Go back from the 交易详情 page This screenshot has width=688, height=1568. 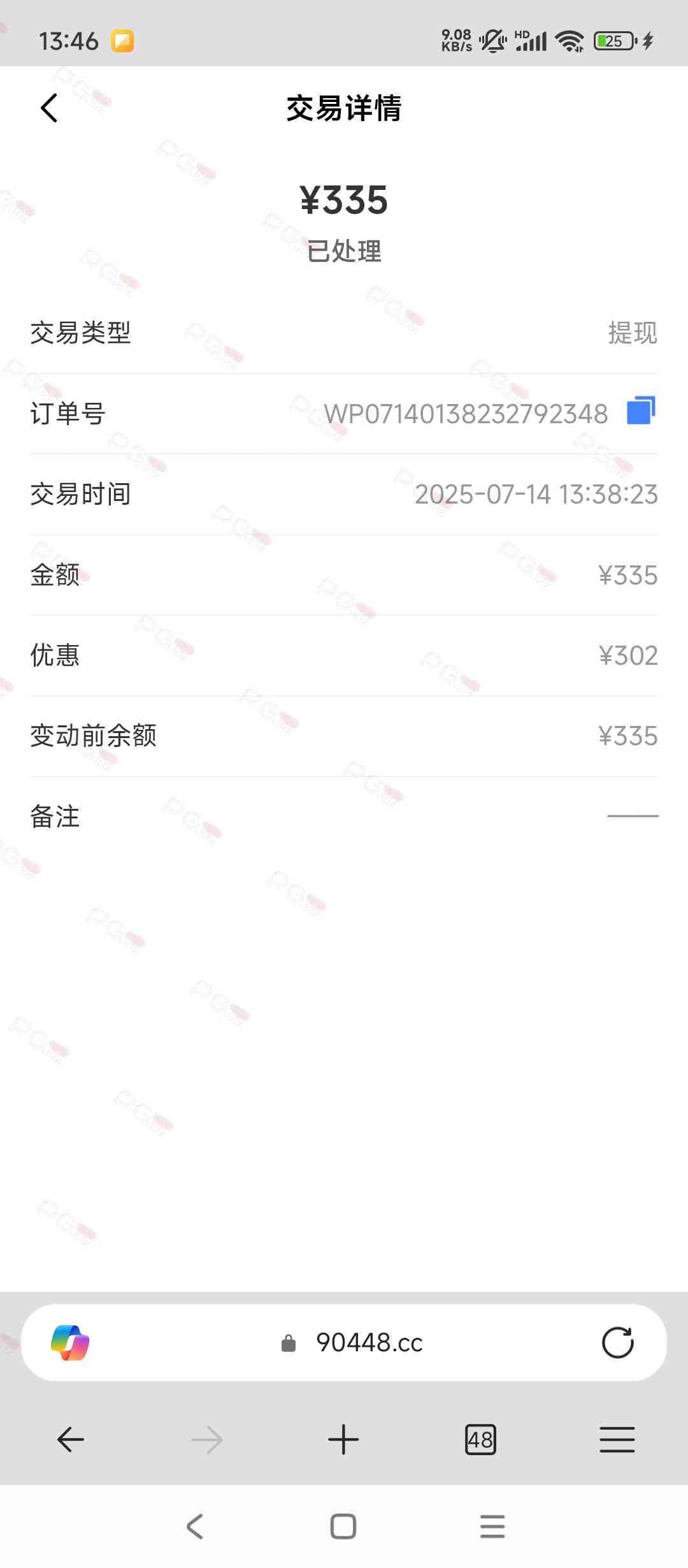[x=49, y=108]
